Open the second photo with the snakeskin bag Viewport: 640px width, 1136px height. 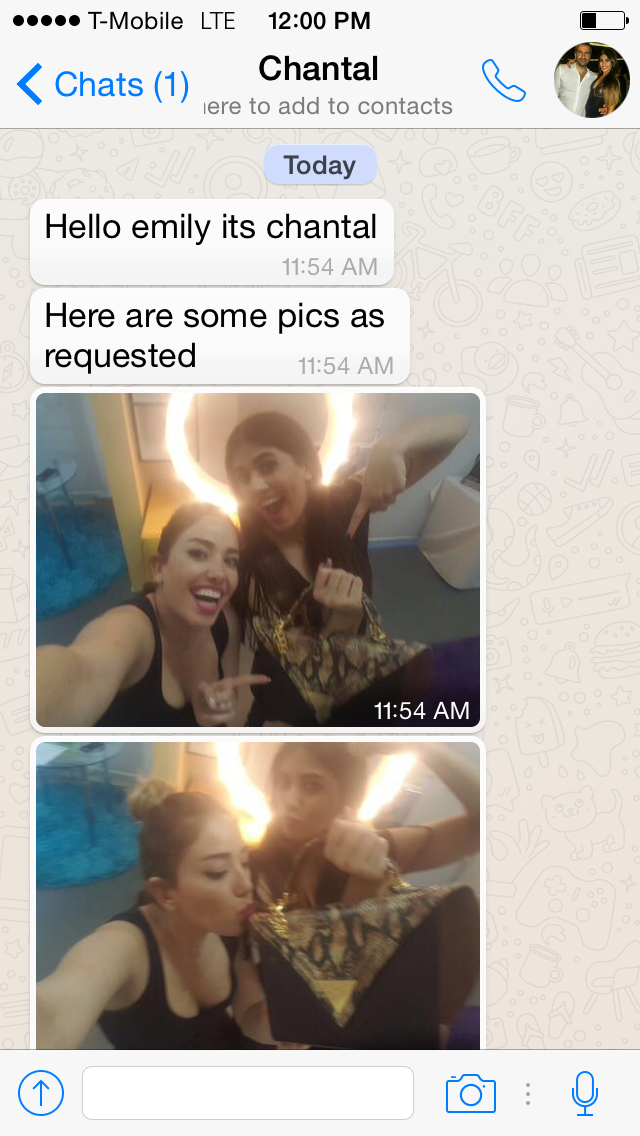pos(258,895)
